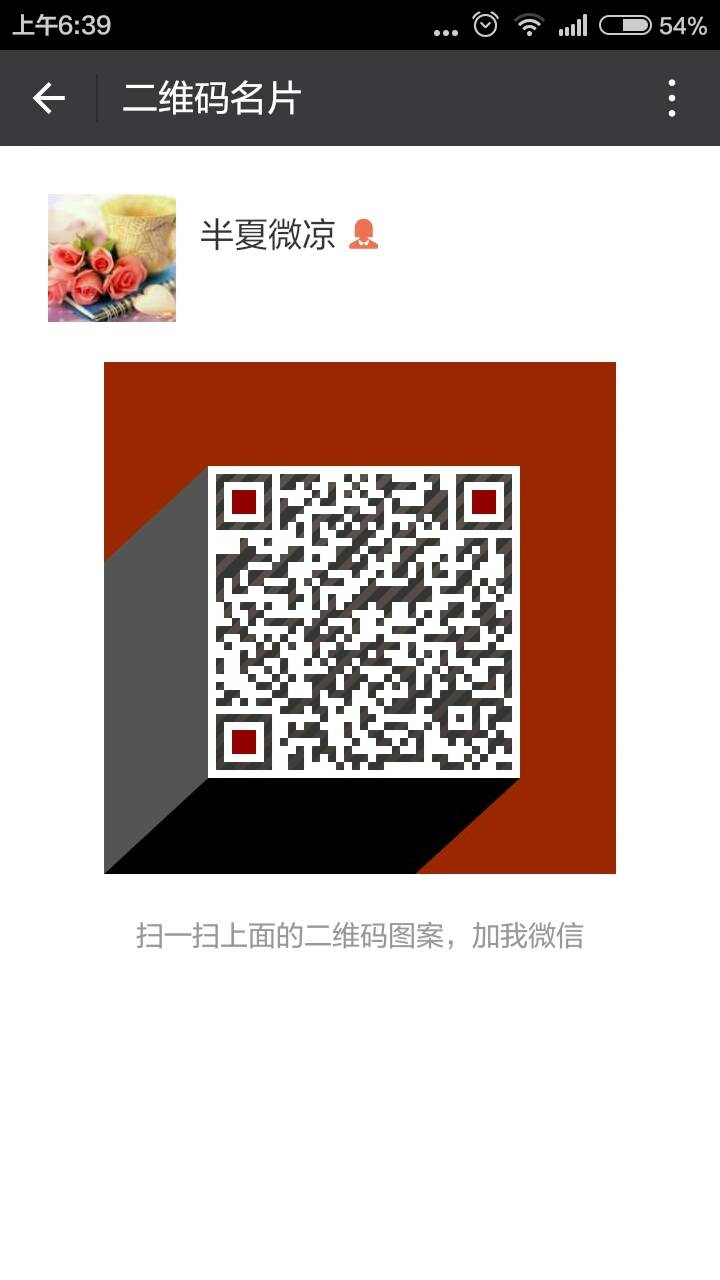Go back using the arrow icon
720x1280 pixels.
[x=48, y=98]
